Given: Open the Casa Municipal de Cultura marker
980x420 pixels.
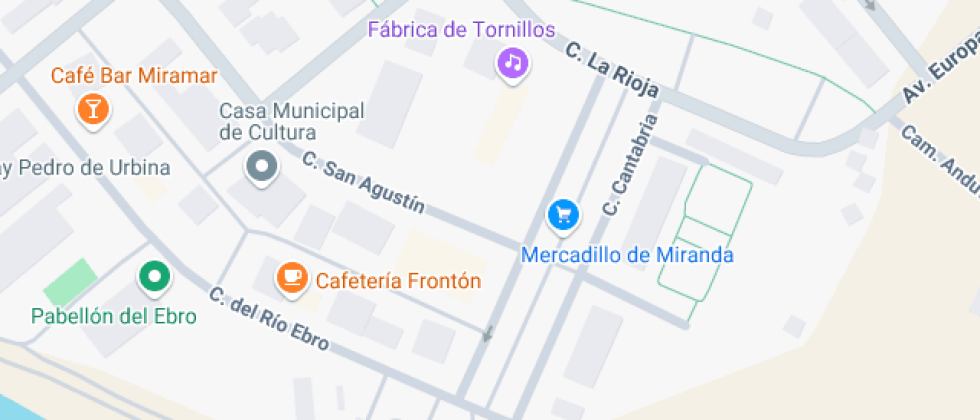Looking at the screenshot, I should coord(262,167).
